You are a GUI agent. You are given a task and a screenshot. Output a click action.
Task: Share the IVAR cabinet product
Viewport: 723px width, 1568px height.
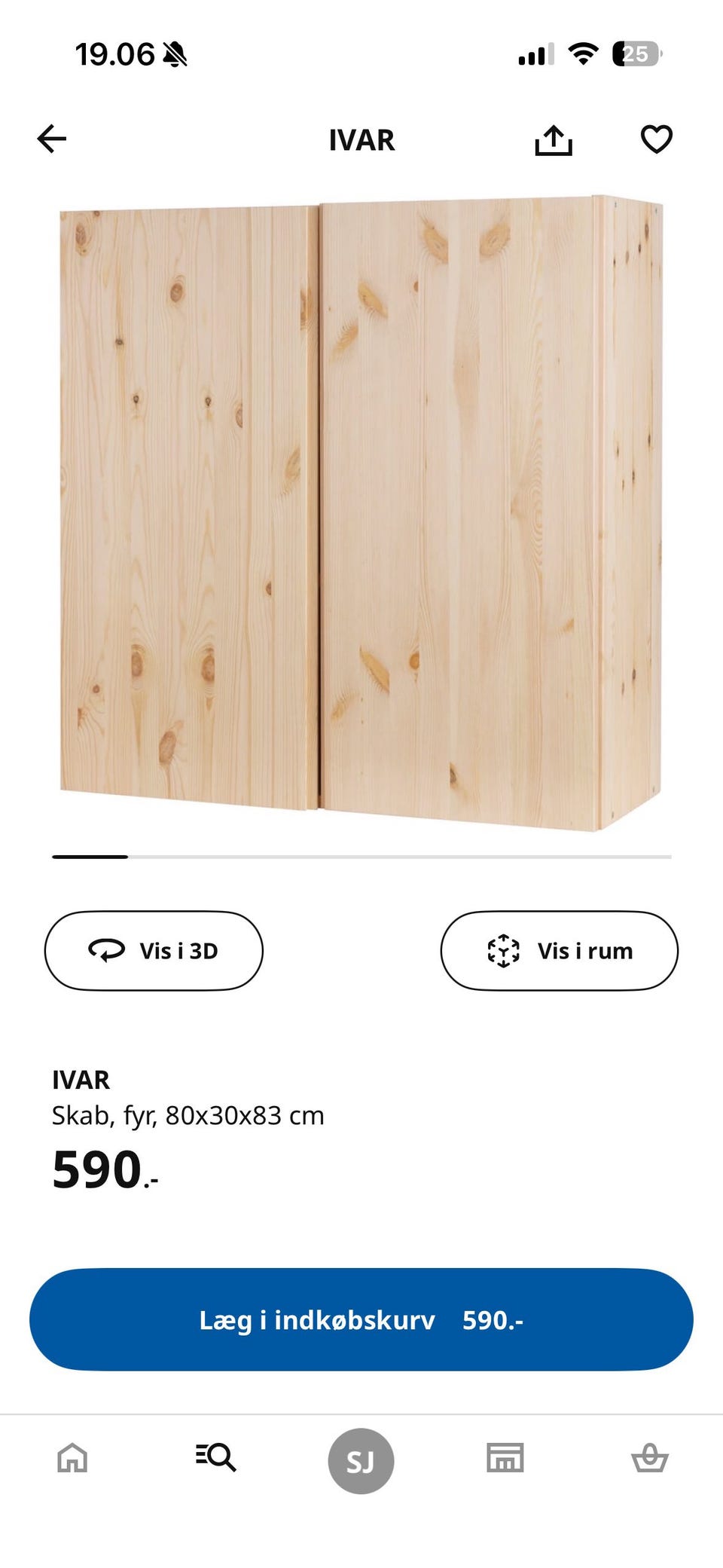(554, 140)
